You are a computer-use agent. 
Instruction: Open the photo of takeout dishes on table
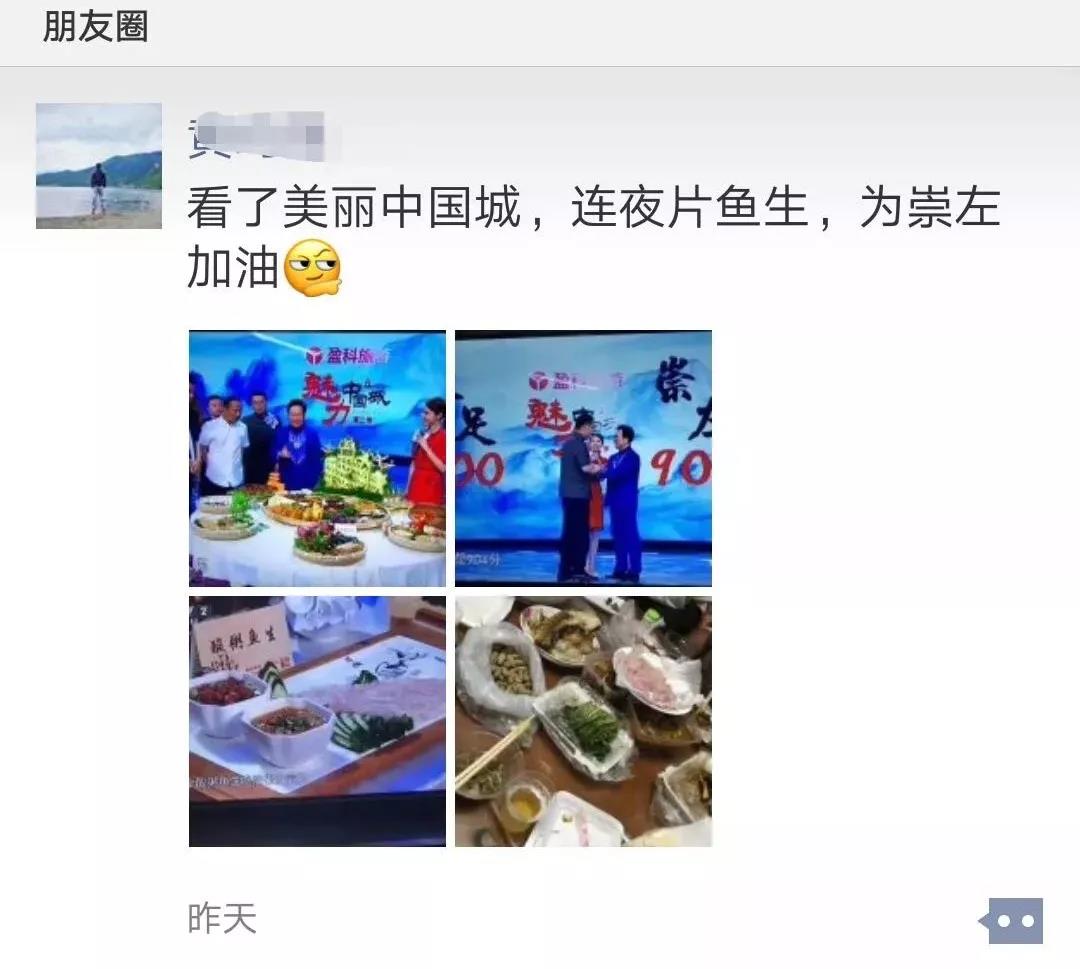coord(583,721)
